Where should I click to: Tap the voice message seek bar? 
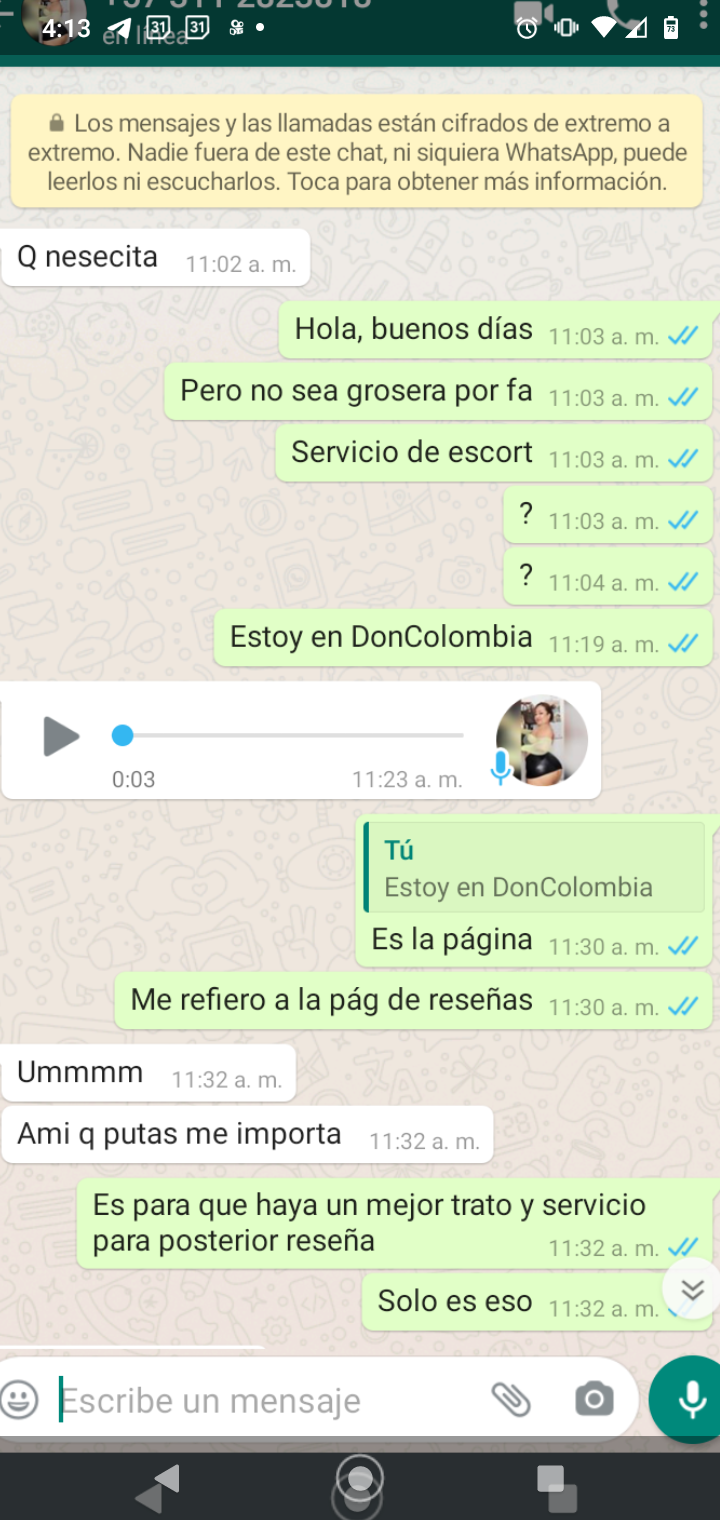click(290, 737)
